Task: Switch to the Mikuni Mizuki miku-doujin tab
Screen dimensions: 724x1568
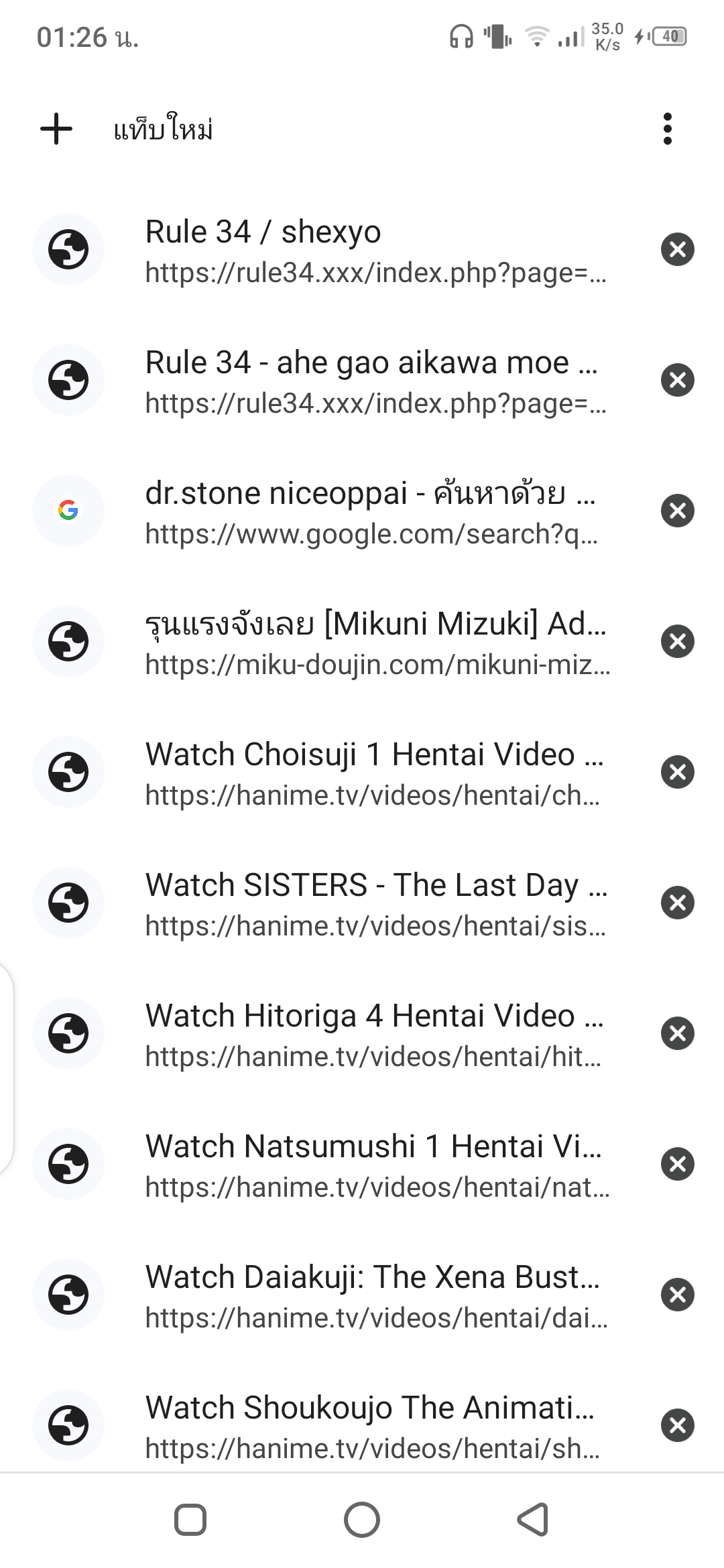Action: click(375, 642)
